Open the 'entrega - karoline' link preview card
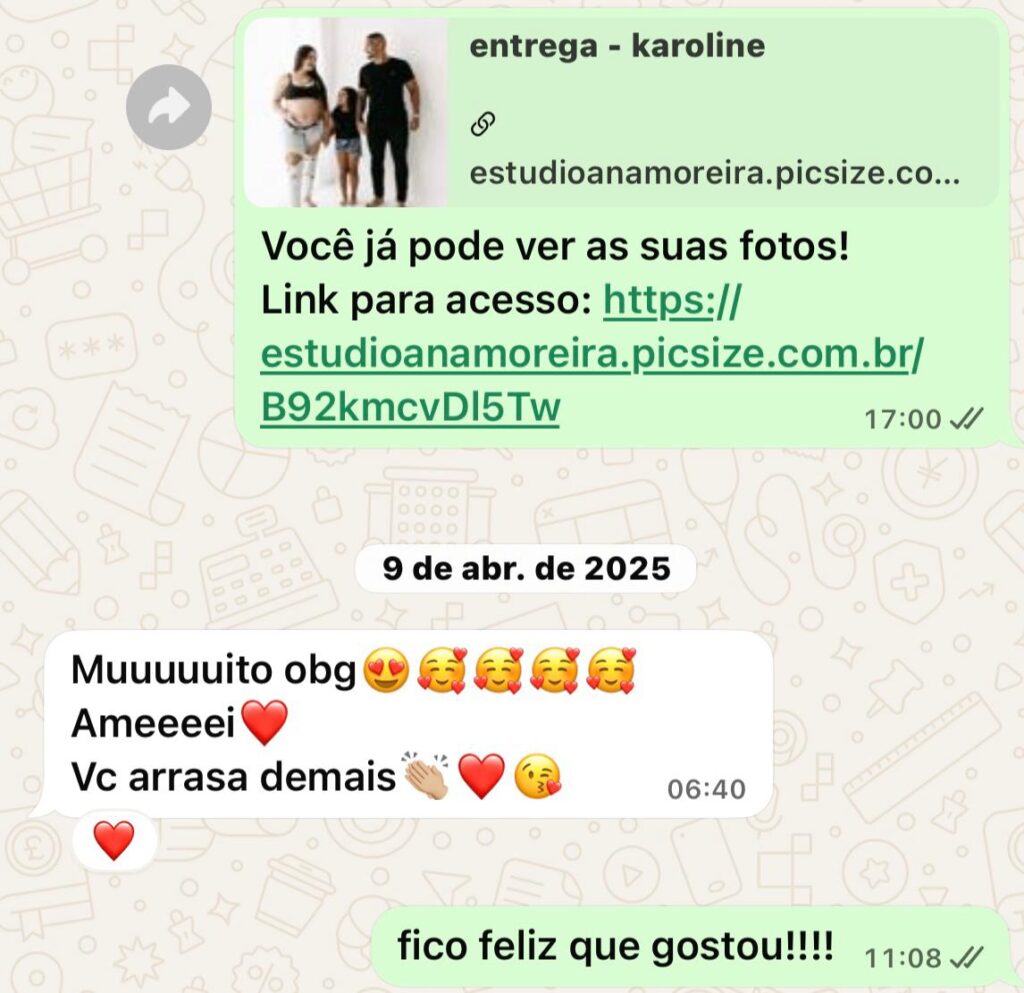 click(x=620, y=111)
